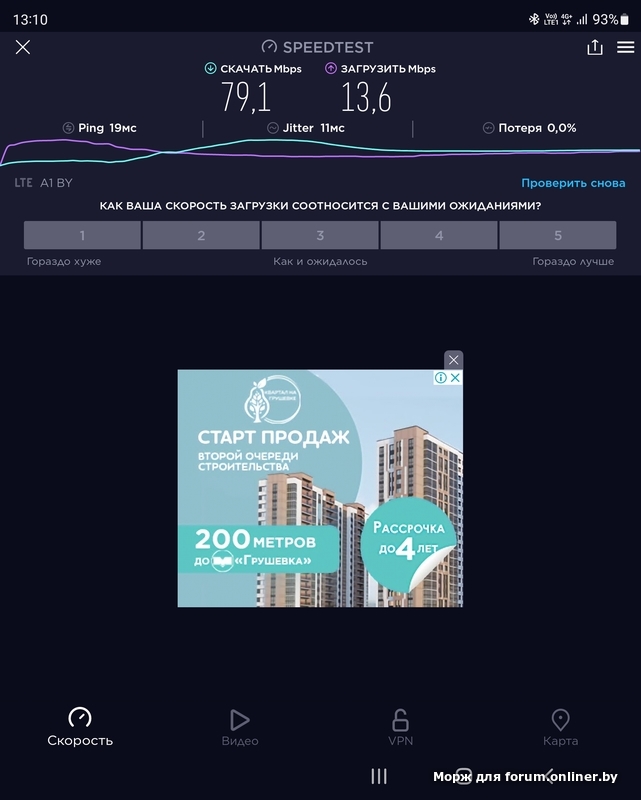Rate download speed as 4

(x=439, y=236)
